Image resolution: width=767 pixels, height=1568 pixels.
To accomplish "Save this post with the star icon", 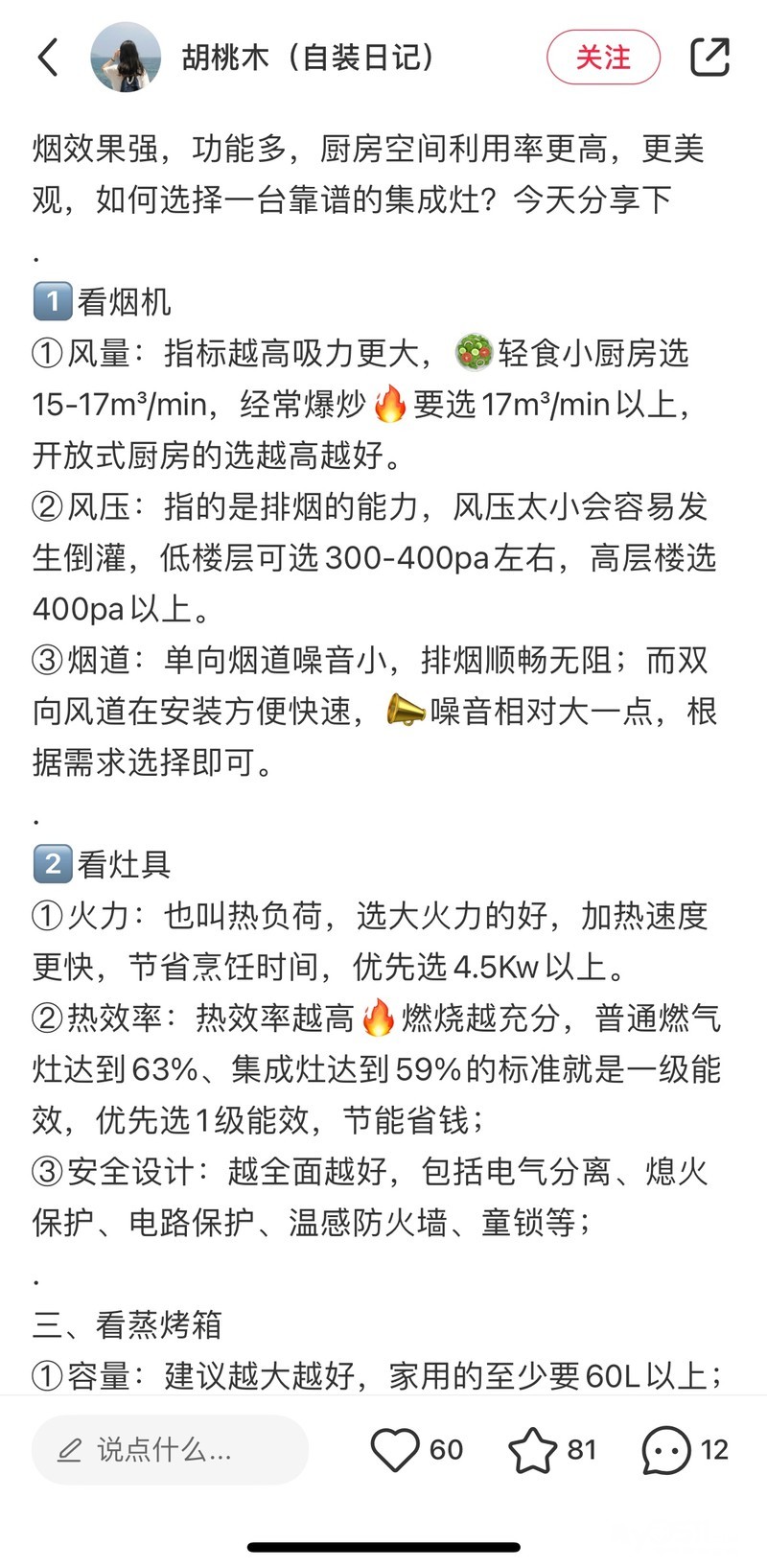I will 532,1449.
